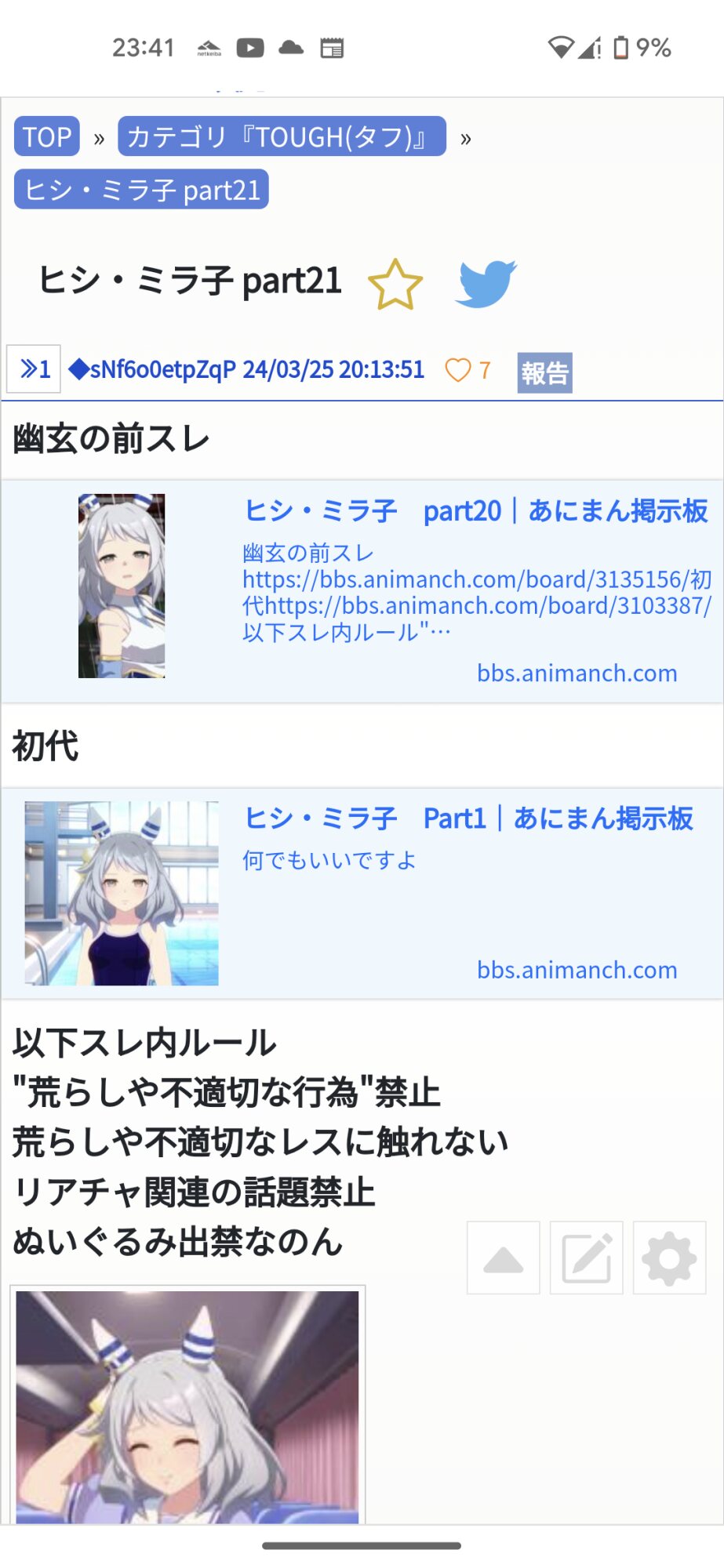Jump to top with the up arrow button
This screenshot has height=1568, width=724.
point(504,1258)
